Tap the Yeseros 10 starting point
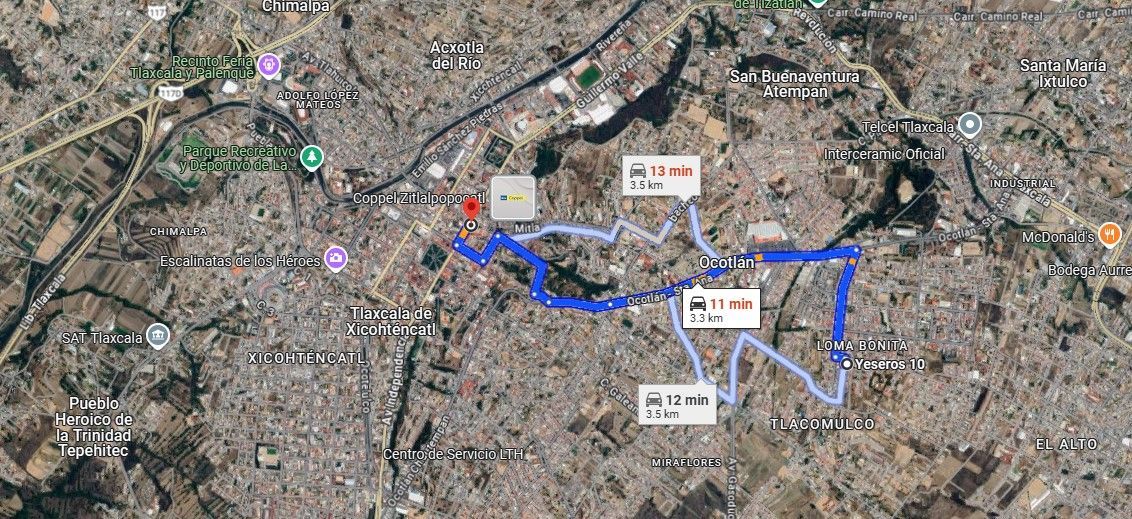Image resolution: width=1132 pixels, height=519 pixels. [846, 365]
